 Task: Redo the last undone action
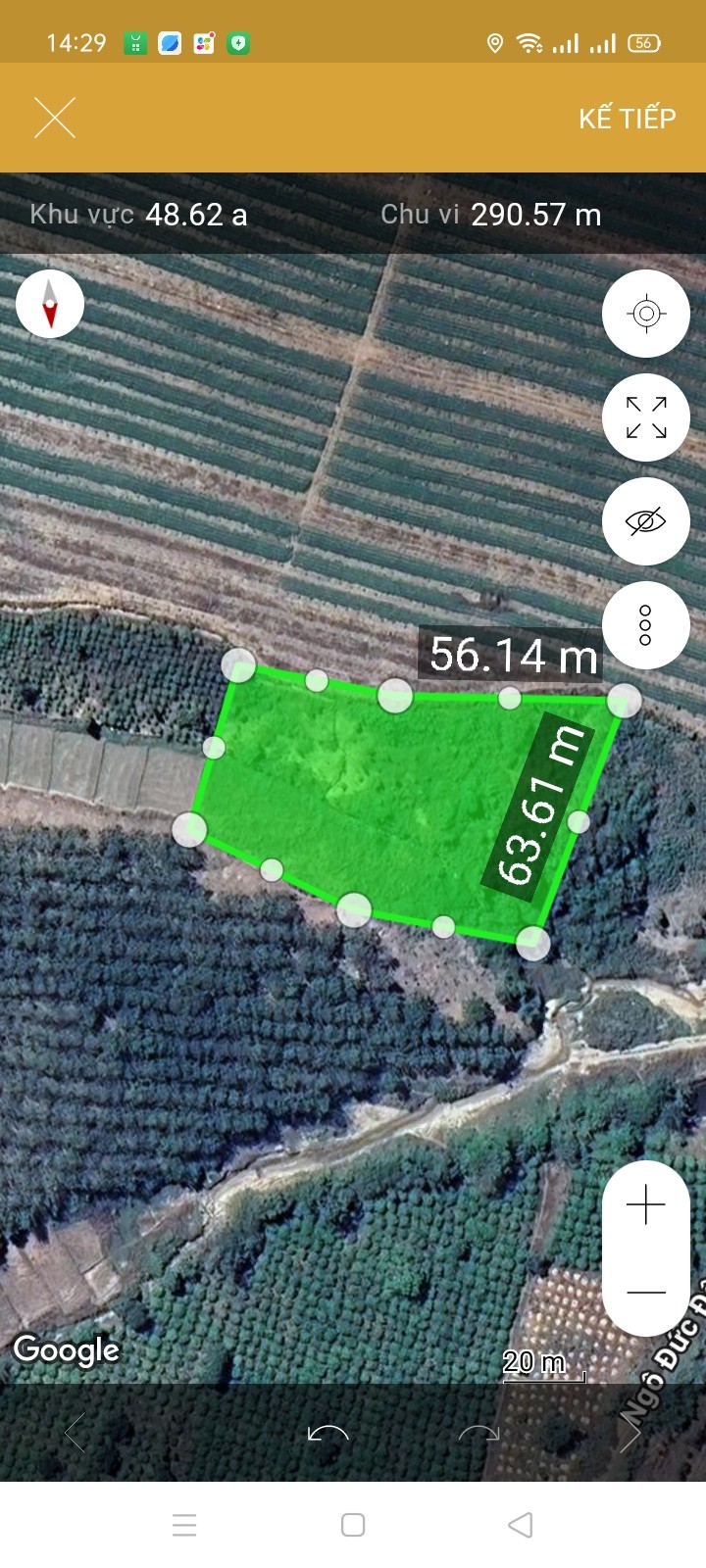click(x=479, y=1433)
